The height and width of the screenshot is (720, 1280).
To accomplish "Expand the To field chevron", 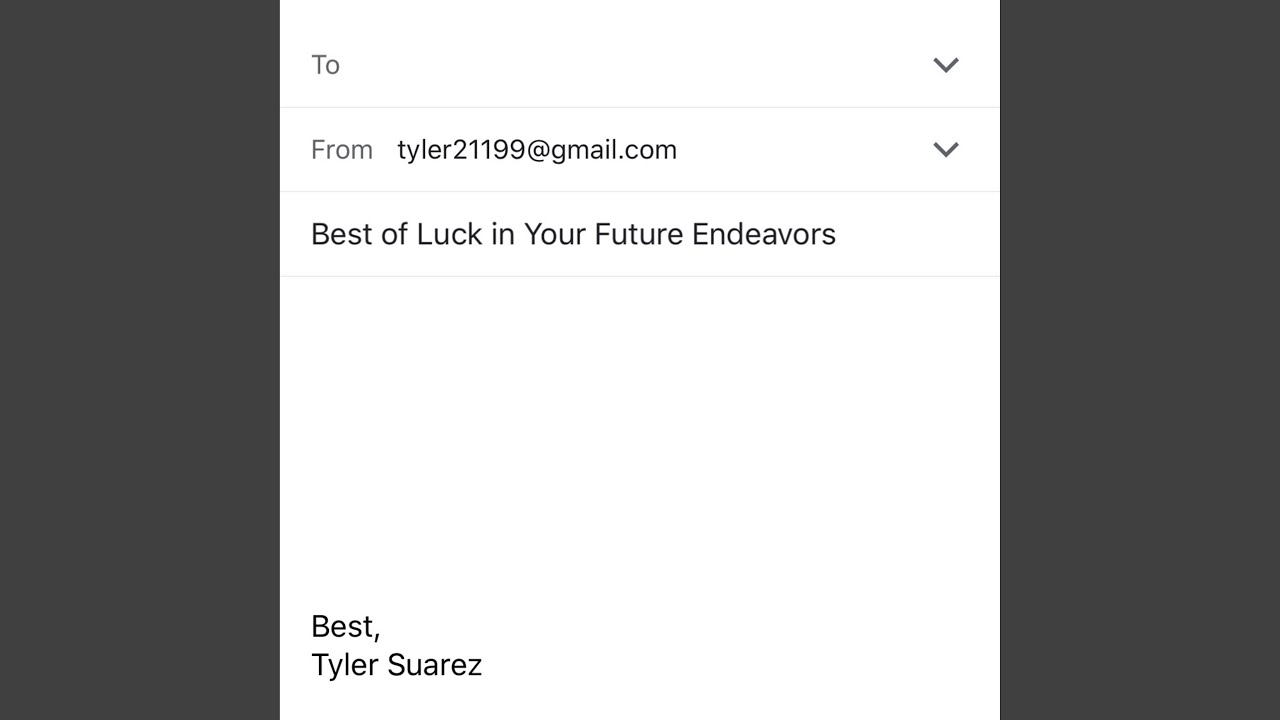I will point(946,65).
